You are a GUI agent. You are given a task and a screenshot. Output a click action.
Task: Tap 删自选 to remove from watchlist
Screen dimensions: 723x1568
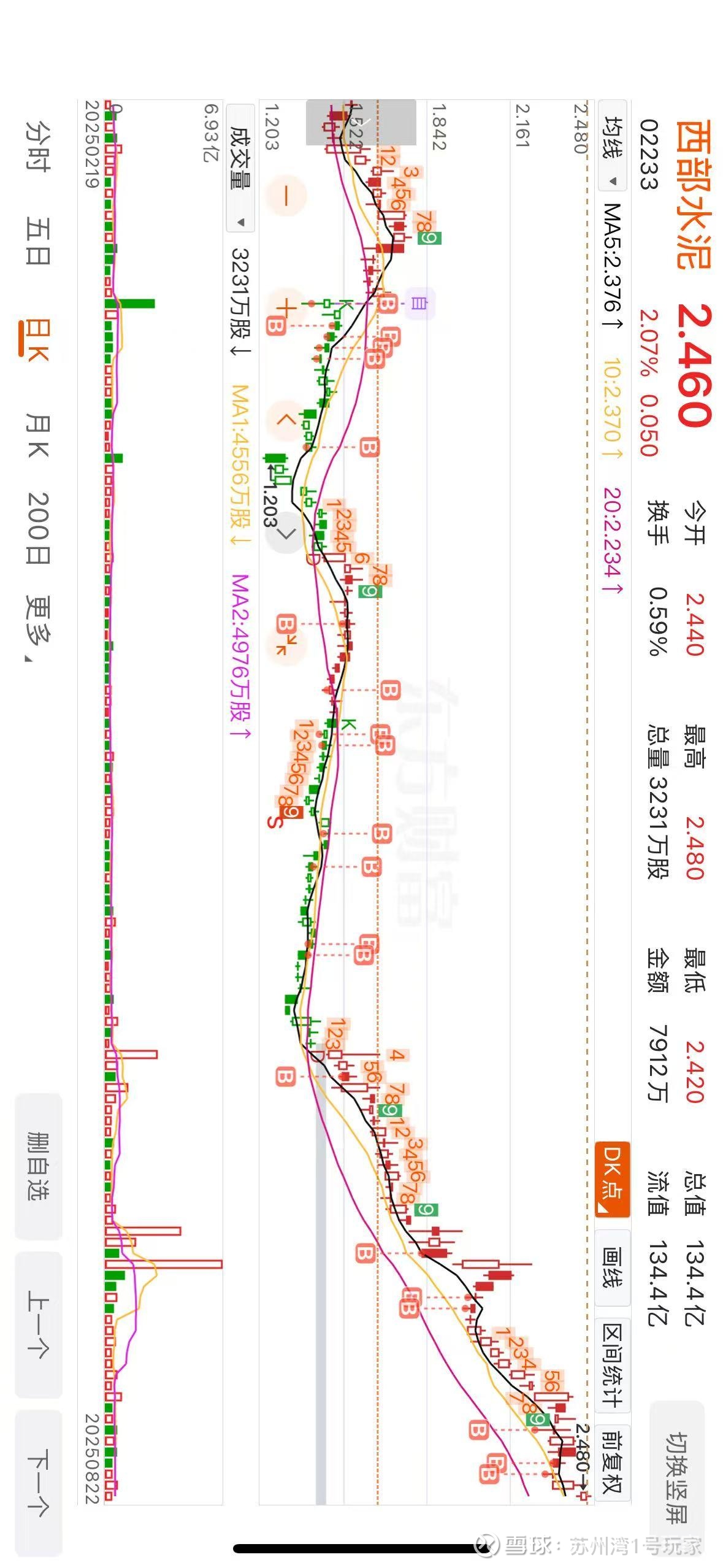(x=38, y=1166)
